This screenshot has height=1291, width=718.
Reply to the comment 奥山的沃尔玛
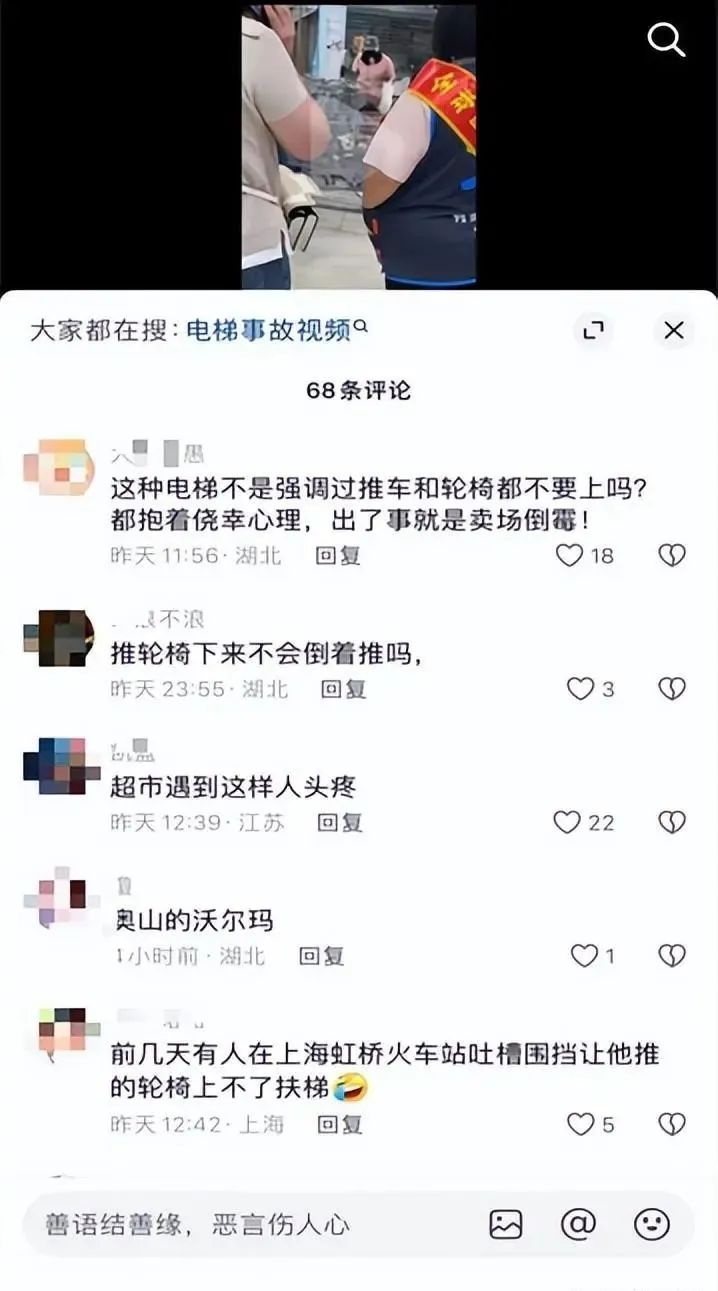(321, 956)
